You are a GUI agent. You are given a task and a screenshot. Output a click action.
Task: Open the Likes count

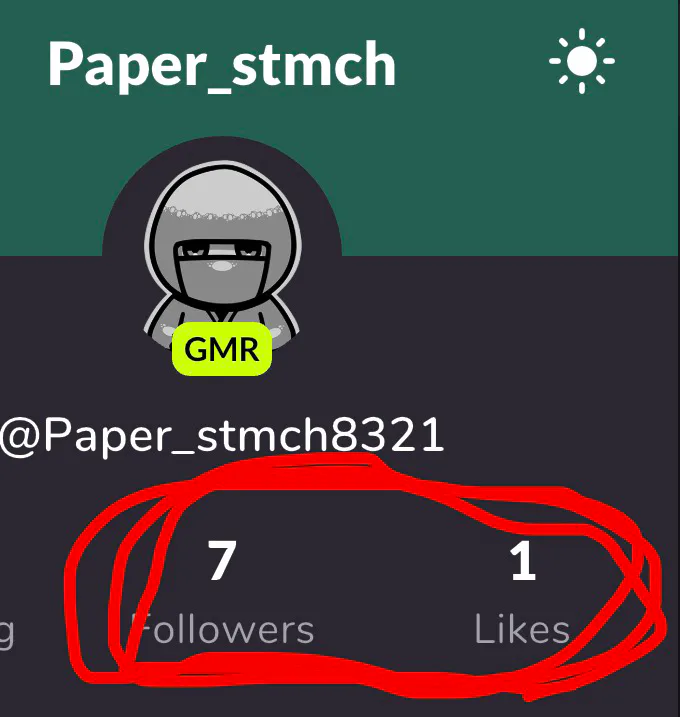[x=522, y=592]
